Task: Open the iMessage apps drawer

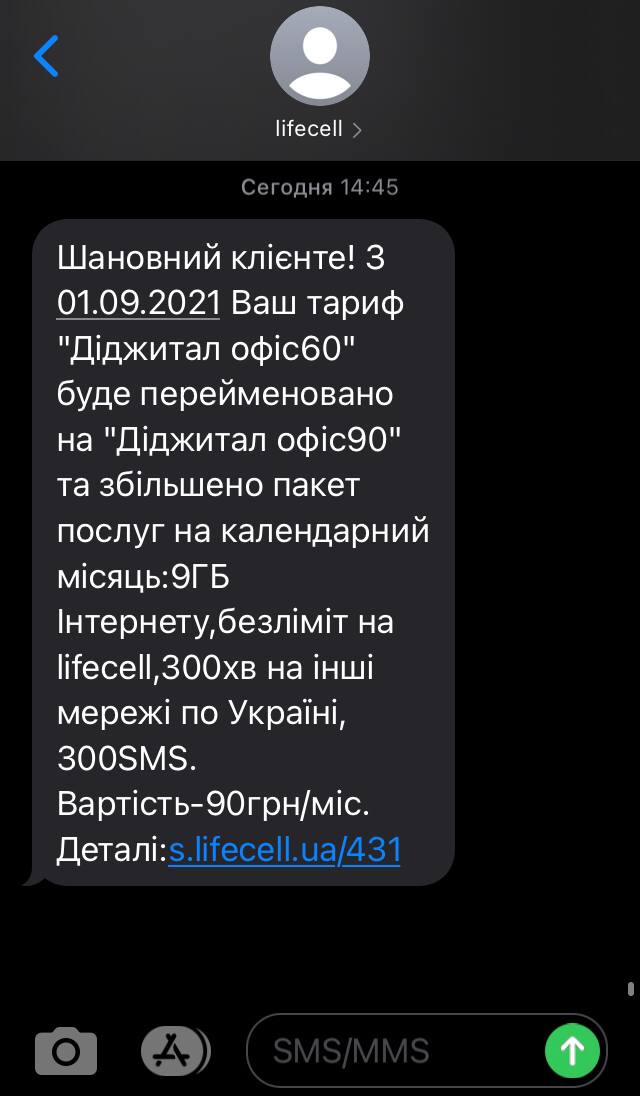Action: tap(174, 1050)
